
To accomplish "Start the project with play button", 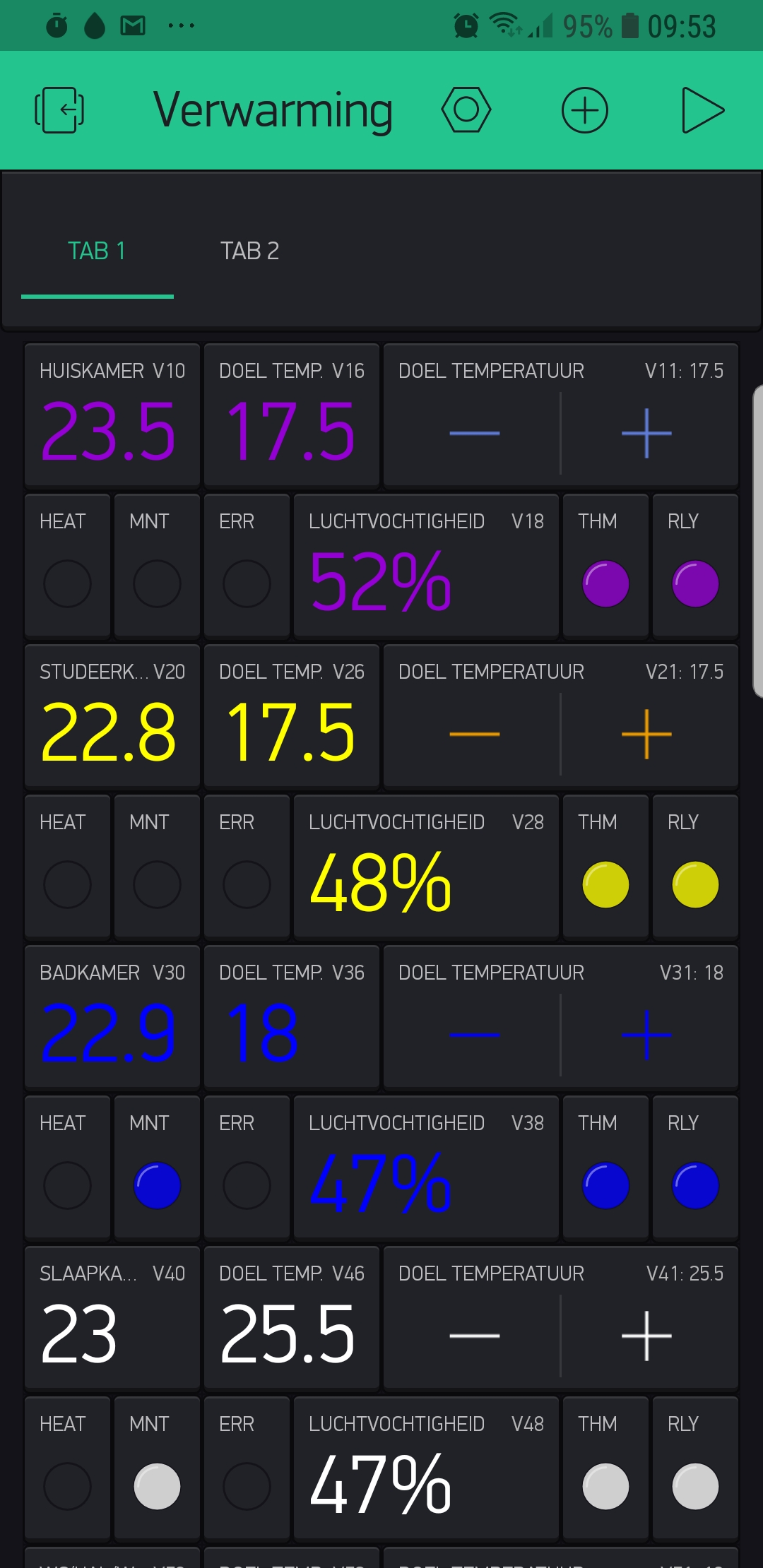I will [702, 110].
